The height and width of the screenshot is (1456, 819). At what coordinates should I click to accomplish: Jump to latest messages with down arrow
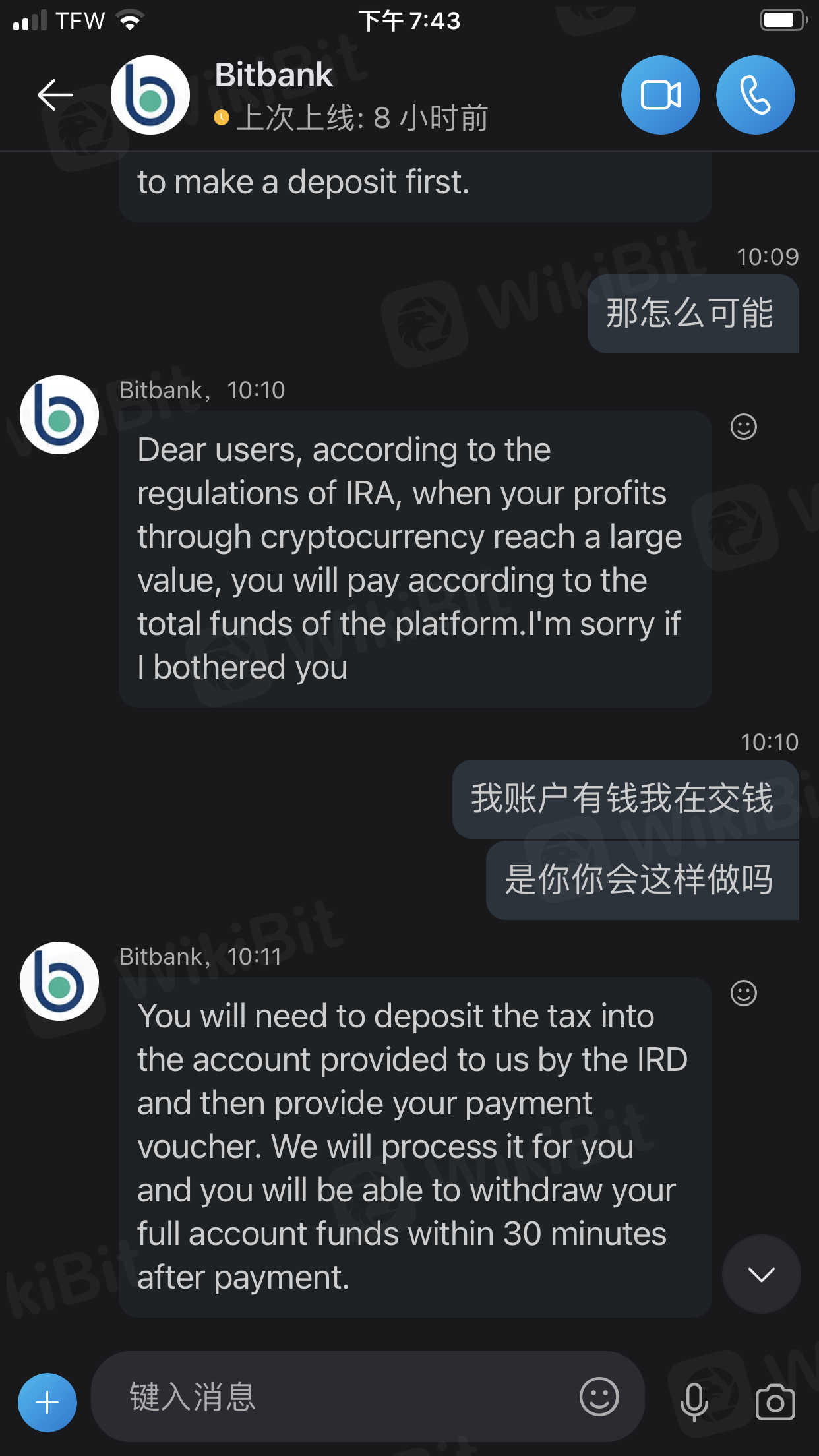[x=761, y=1274]
